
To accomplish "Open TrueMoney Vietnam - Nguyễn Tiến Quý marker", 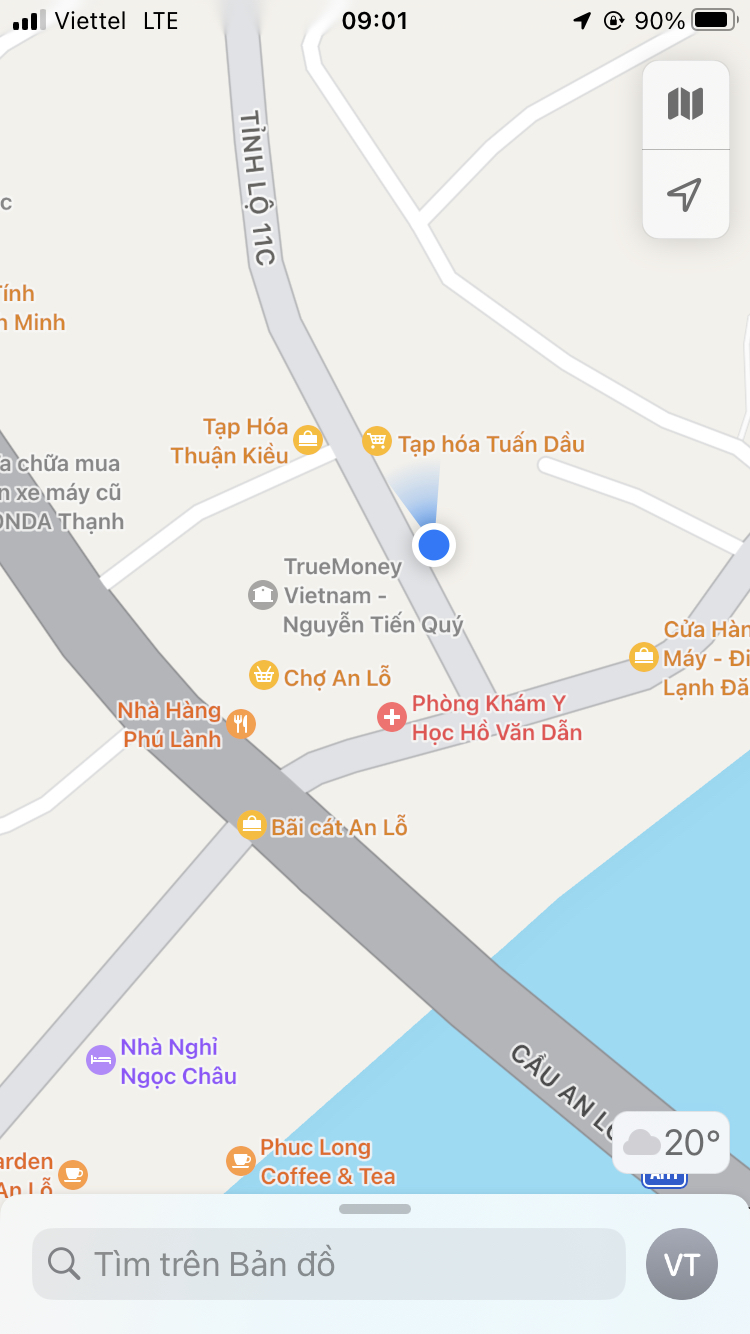I will pyautogui.click(x=262, y=595).
